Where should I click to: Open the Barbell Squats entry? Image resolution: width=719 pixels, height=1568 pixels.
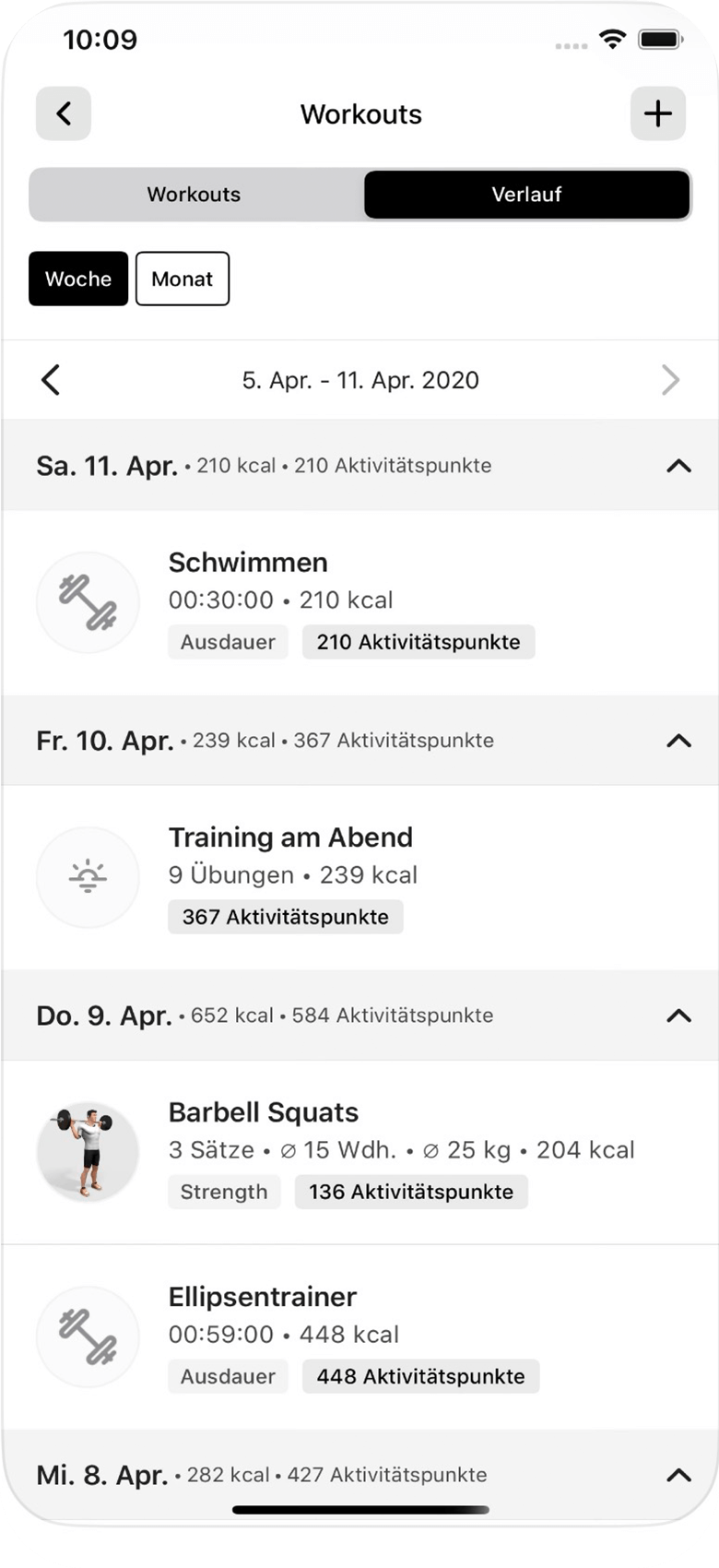pyautogui.click(x=359, y=1152)
